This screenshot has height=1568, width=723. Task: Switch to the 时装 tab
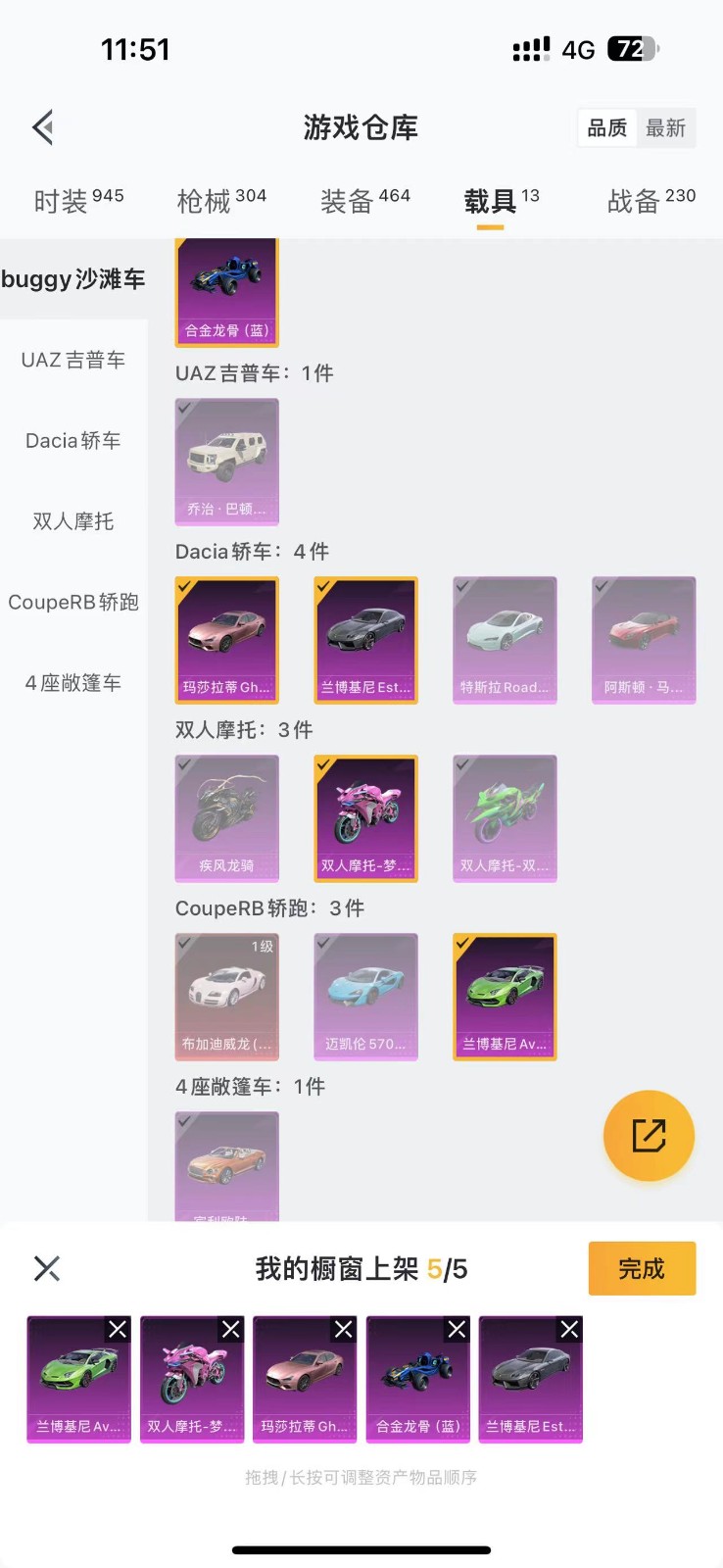78,201
